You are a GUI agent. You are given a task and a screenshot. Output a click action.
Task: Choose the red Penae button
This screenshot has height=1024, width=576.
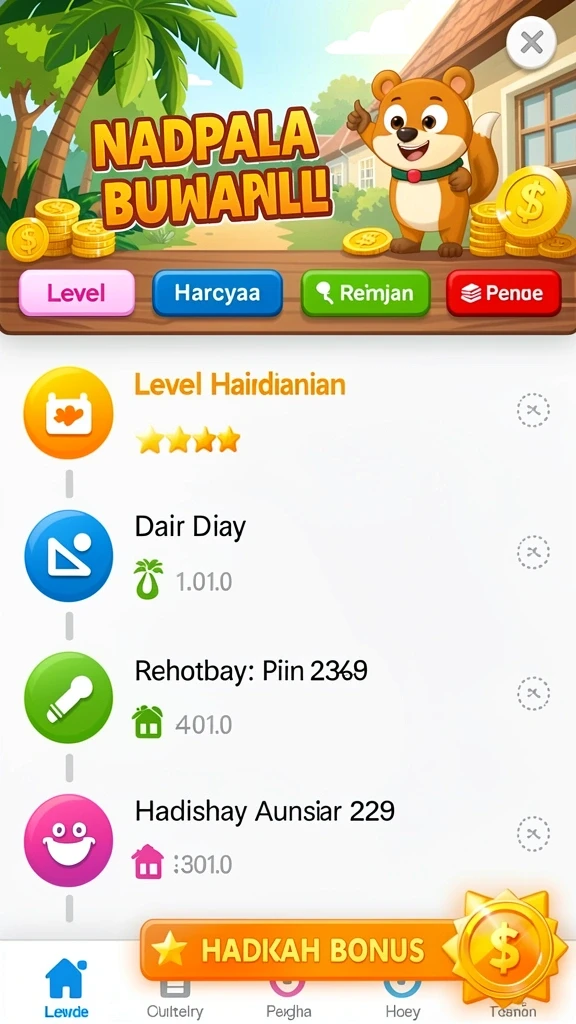tap(504, 293)
